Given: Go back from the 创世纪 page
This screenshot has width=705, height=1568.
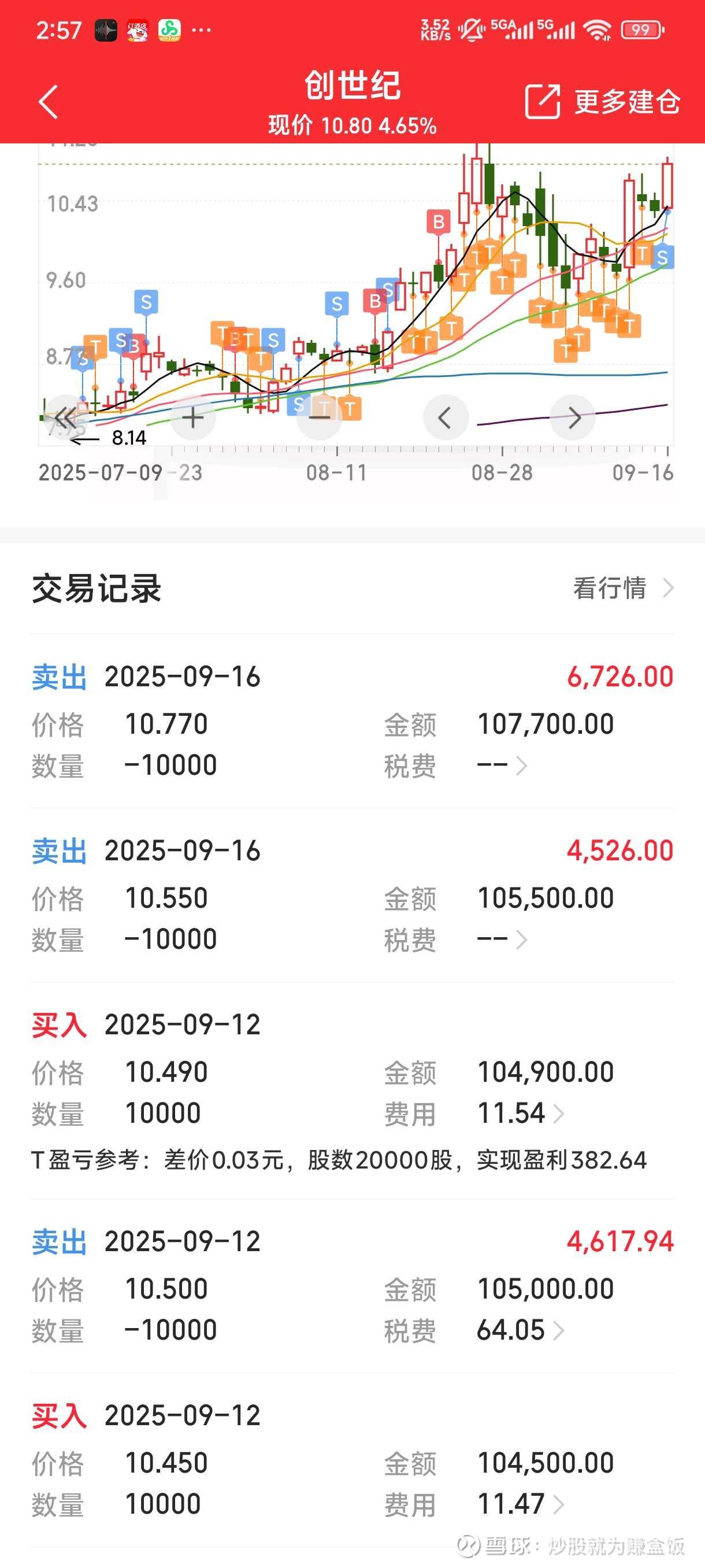Looking at the screenshot, I should [x=47, y=102].
